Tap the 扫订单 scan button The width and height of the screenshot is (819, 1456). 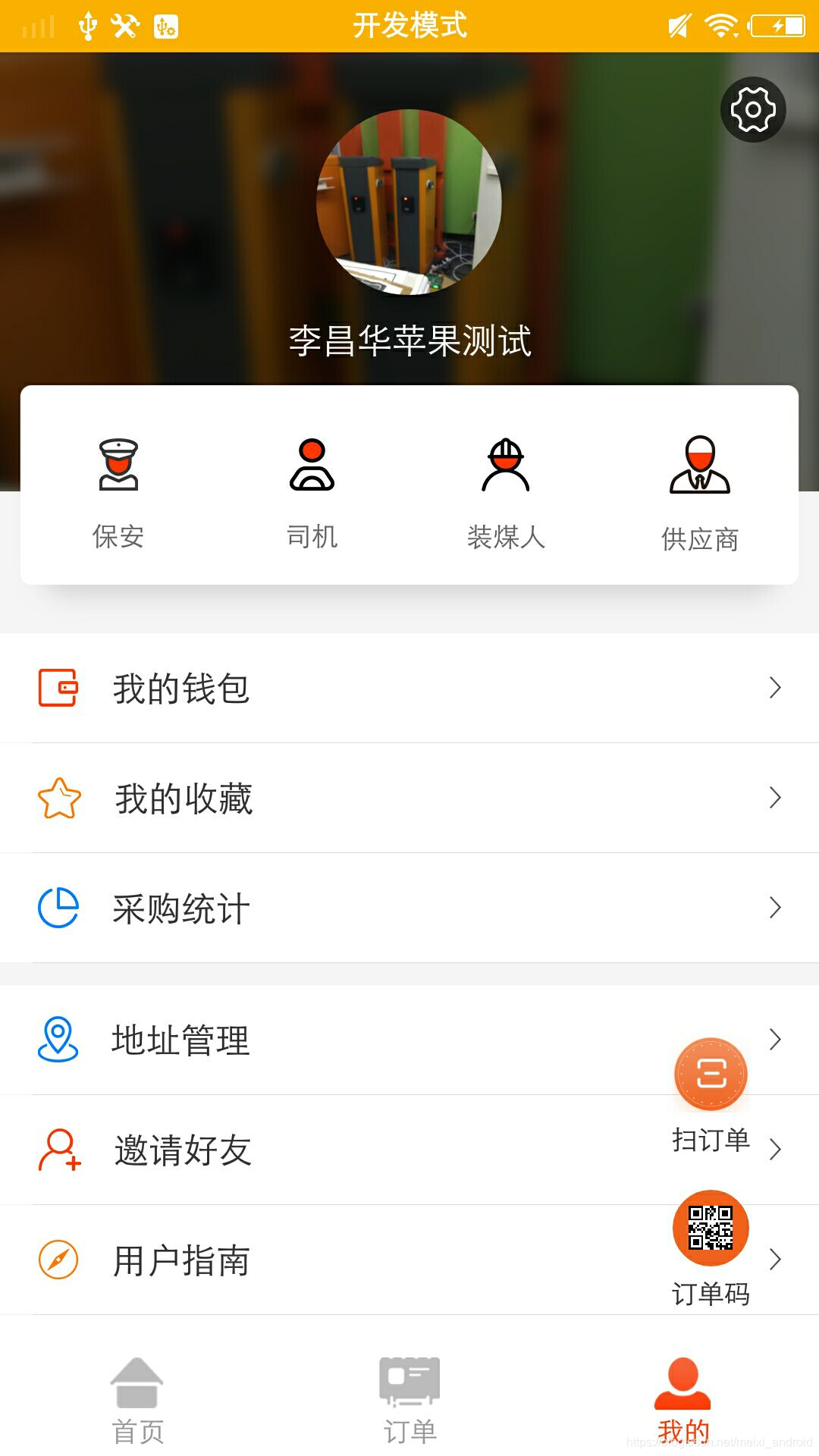(x=711, y=1075)
